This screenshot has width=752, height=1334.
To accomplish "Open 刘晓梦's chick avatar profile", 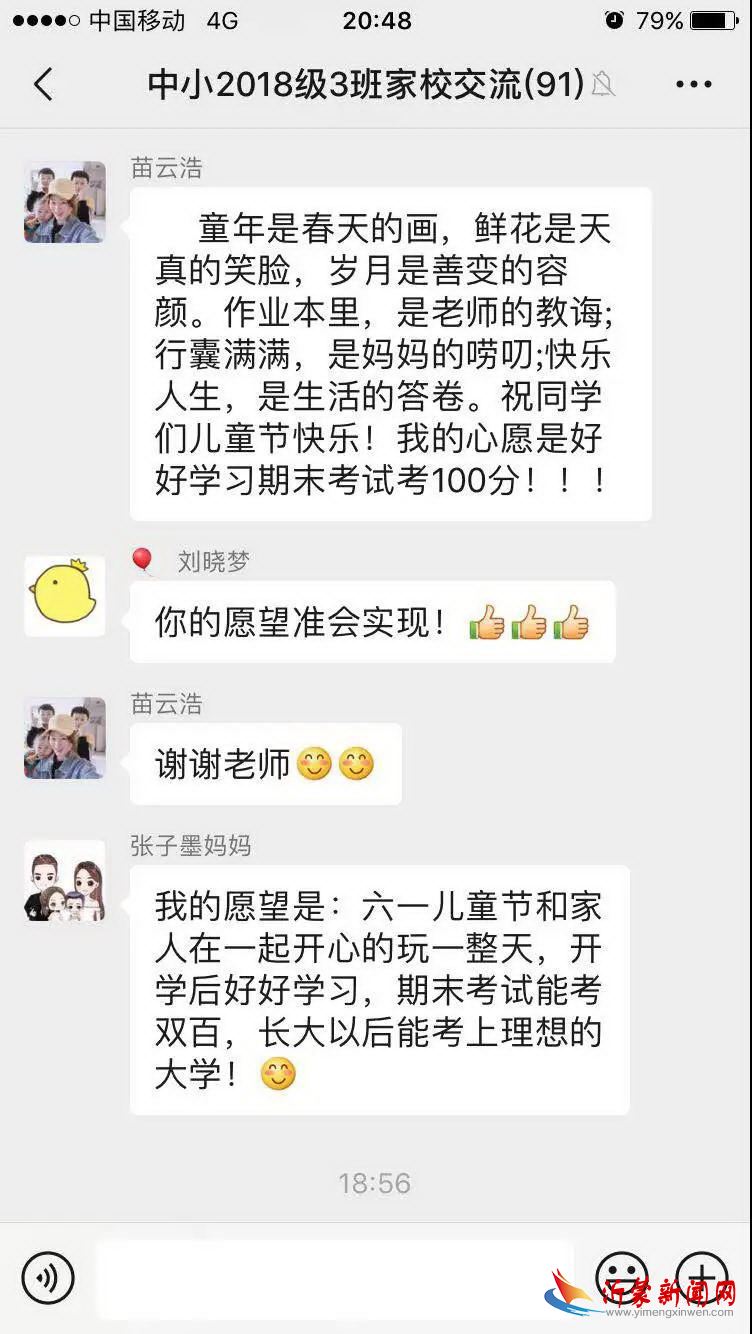I will [x=64, y=597].
